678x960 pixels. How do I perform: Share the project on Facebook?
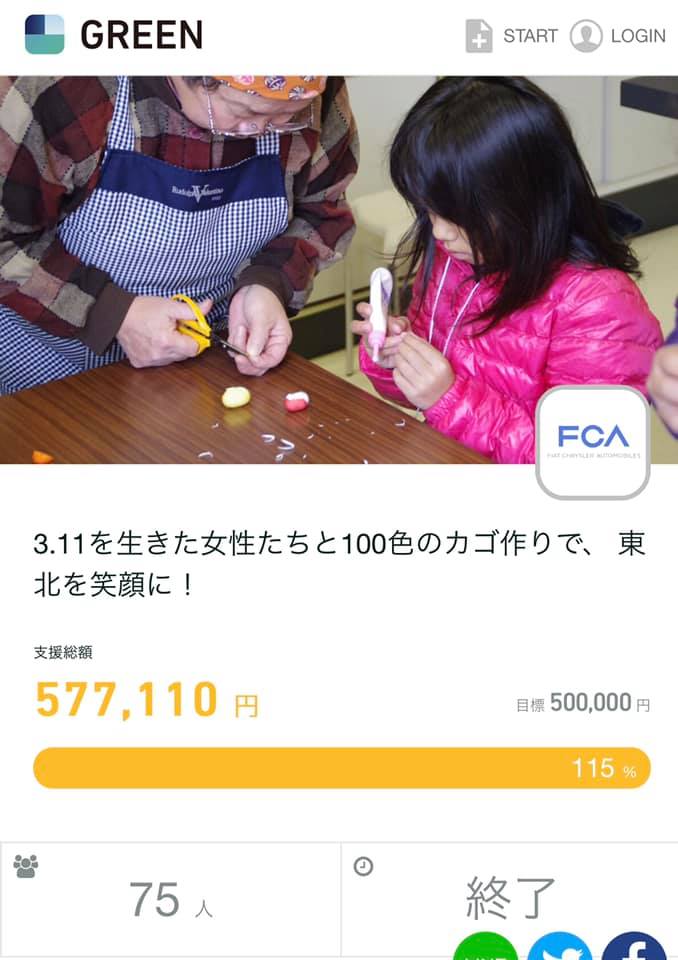click(634, 948)
